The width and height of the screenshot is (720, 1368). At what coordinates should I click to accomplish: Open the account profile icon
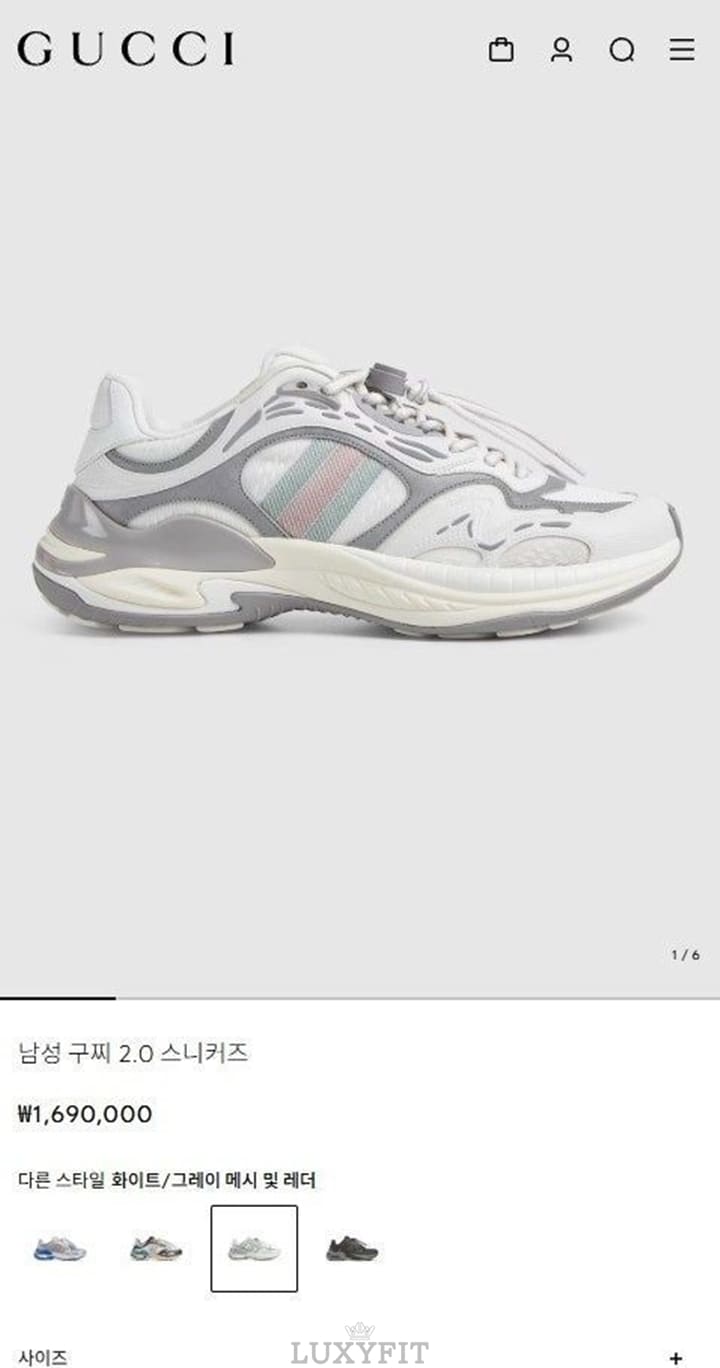pyautogui.click(x=562, y=50)
